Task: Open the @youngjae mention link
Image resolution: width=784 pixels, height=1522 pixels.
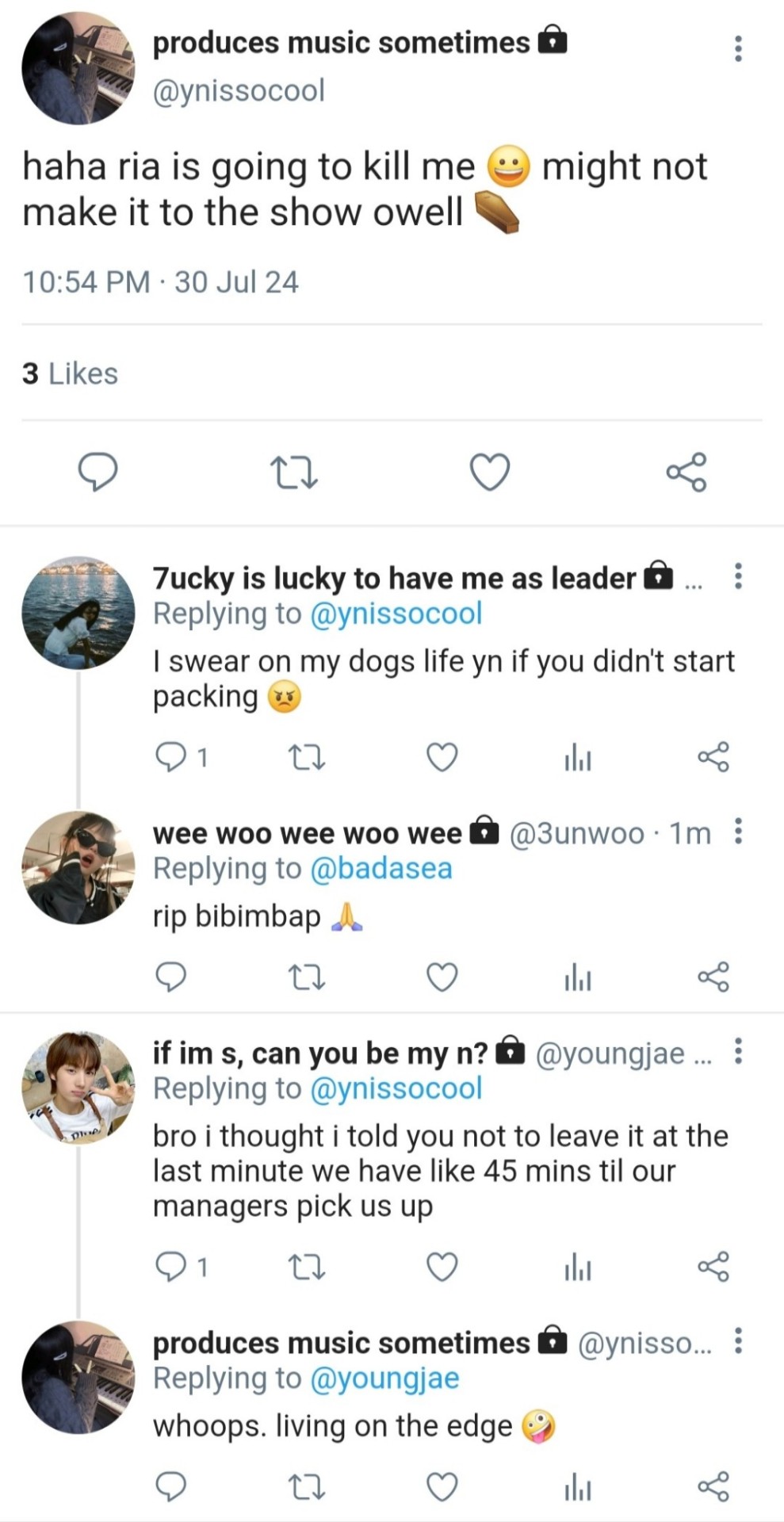Action: [x=384, y=1379]
